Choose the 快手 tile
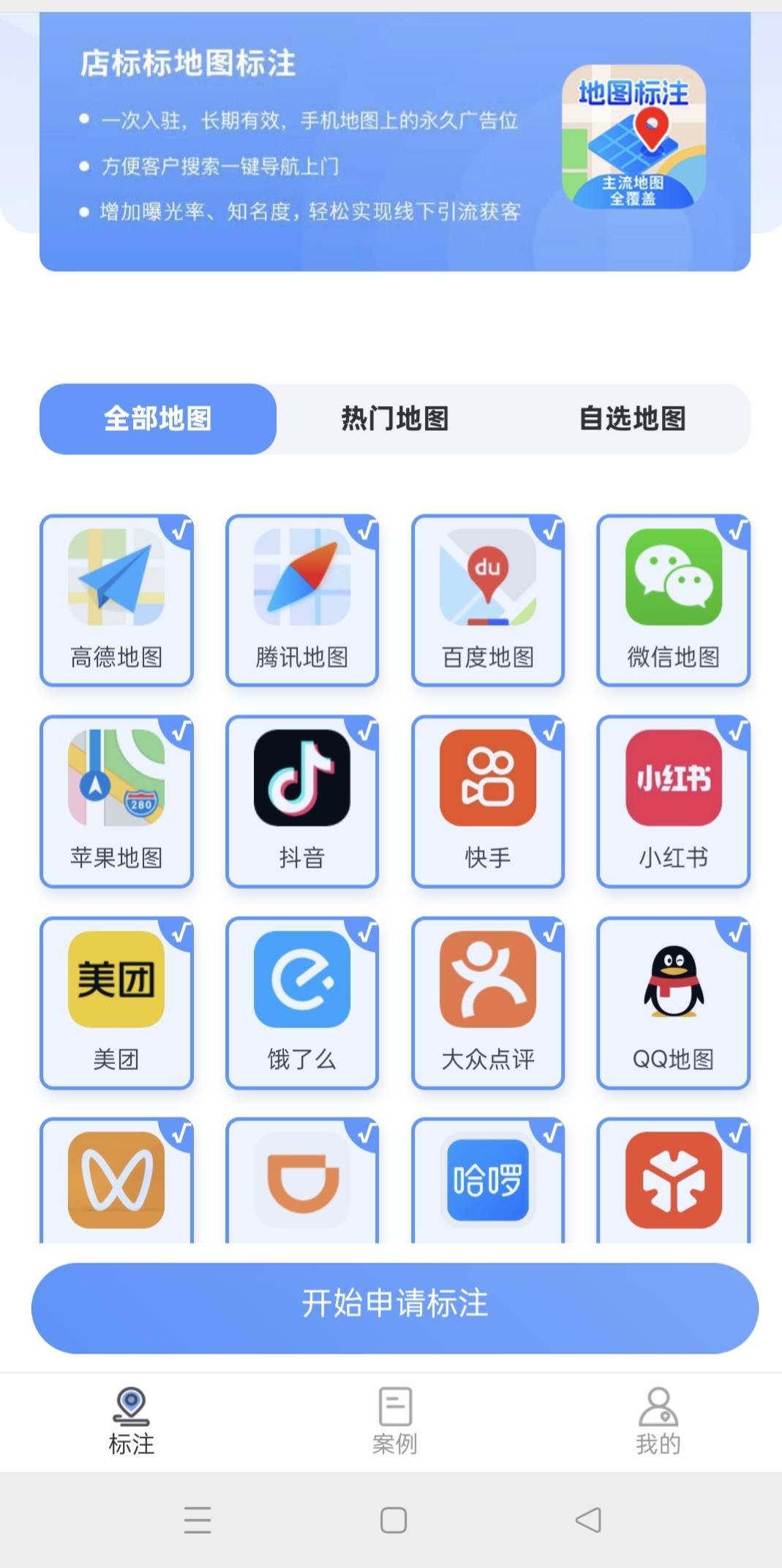 coord(488,801)
